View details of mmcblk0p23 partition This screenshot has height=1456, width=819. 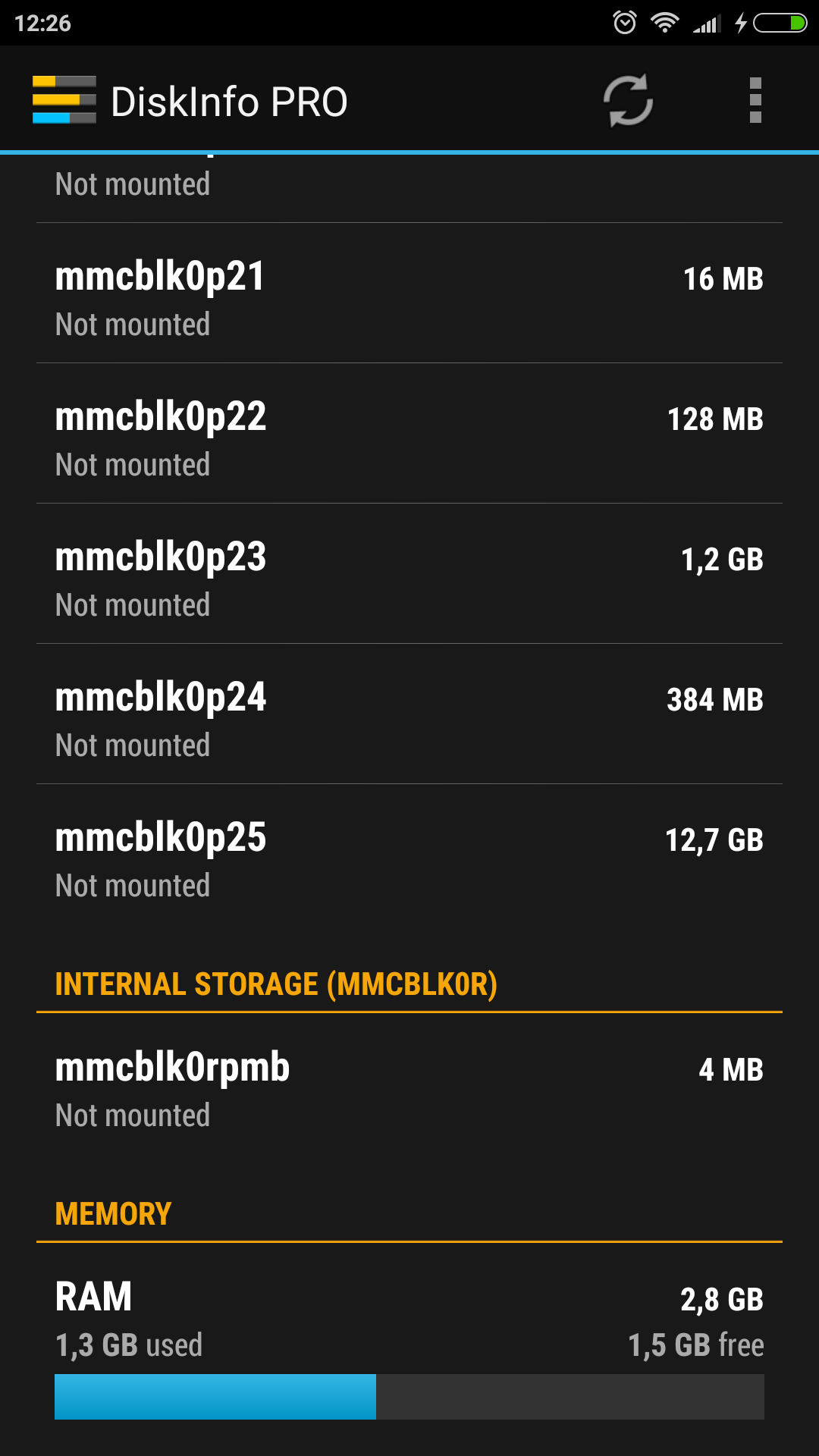(x=409, y=574)
